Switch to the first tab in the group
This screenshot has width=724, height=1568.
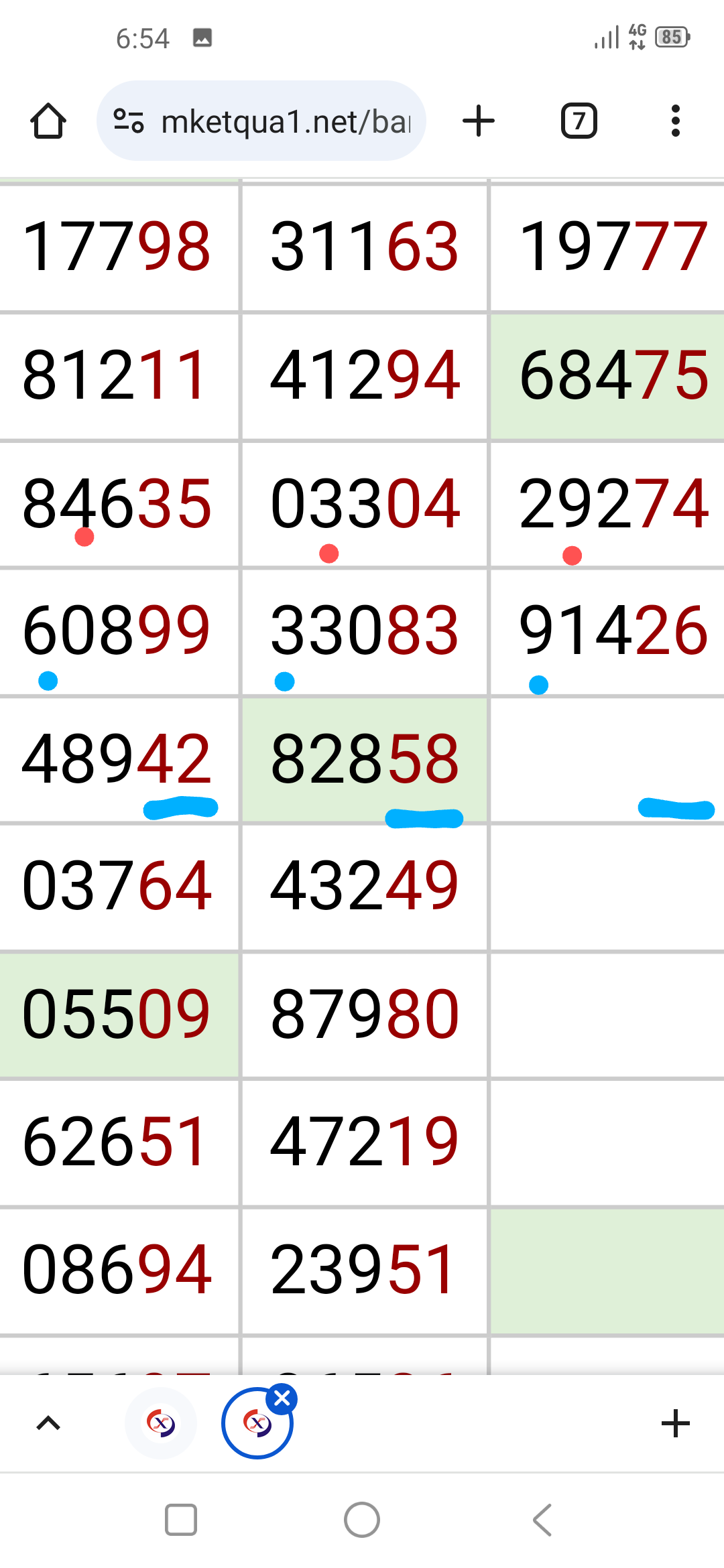click(161, 1423)
